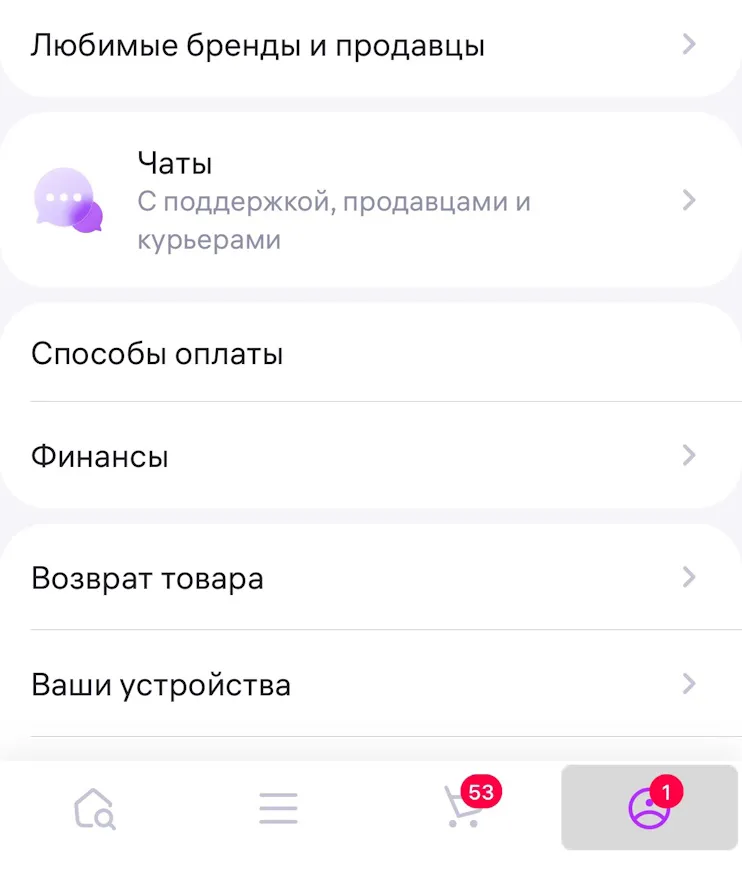Image resolution: width=742 pixels, height=870 pixels.
Task: Expand Ваши устройства with the arrow
Action: point(689,684)
